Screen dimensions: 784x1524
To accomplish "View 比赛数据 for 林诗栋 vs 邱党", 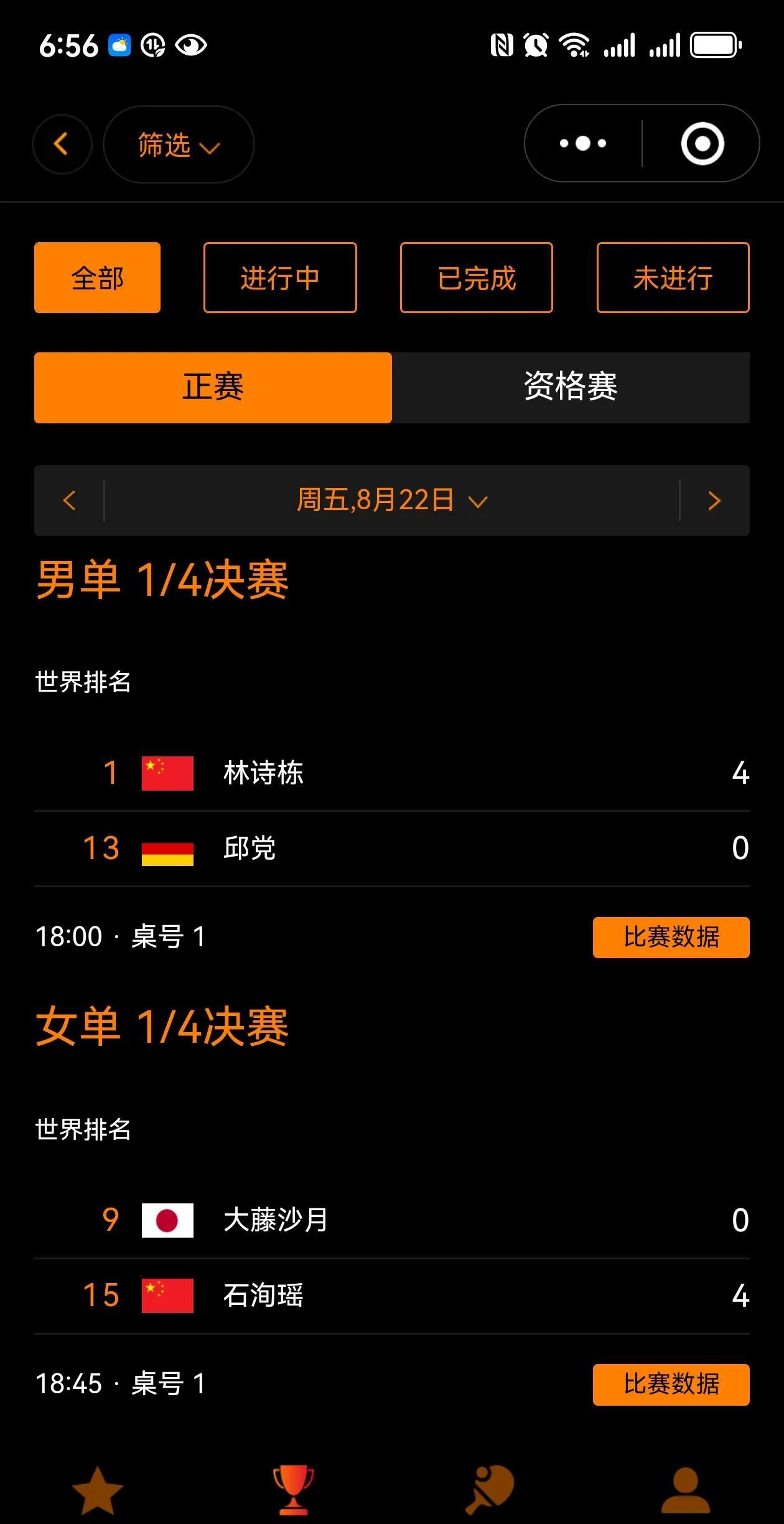I will [671, 937].
